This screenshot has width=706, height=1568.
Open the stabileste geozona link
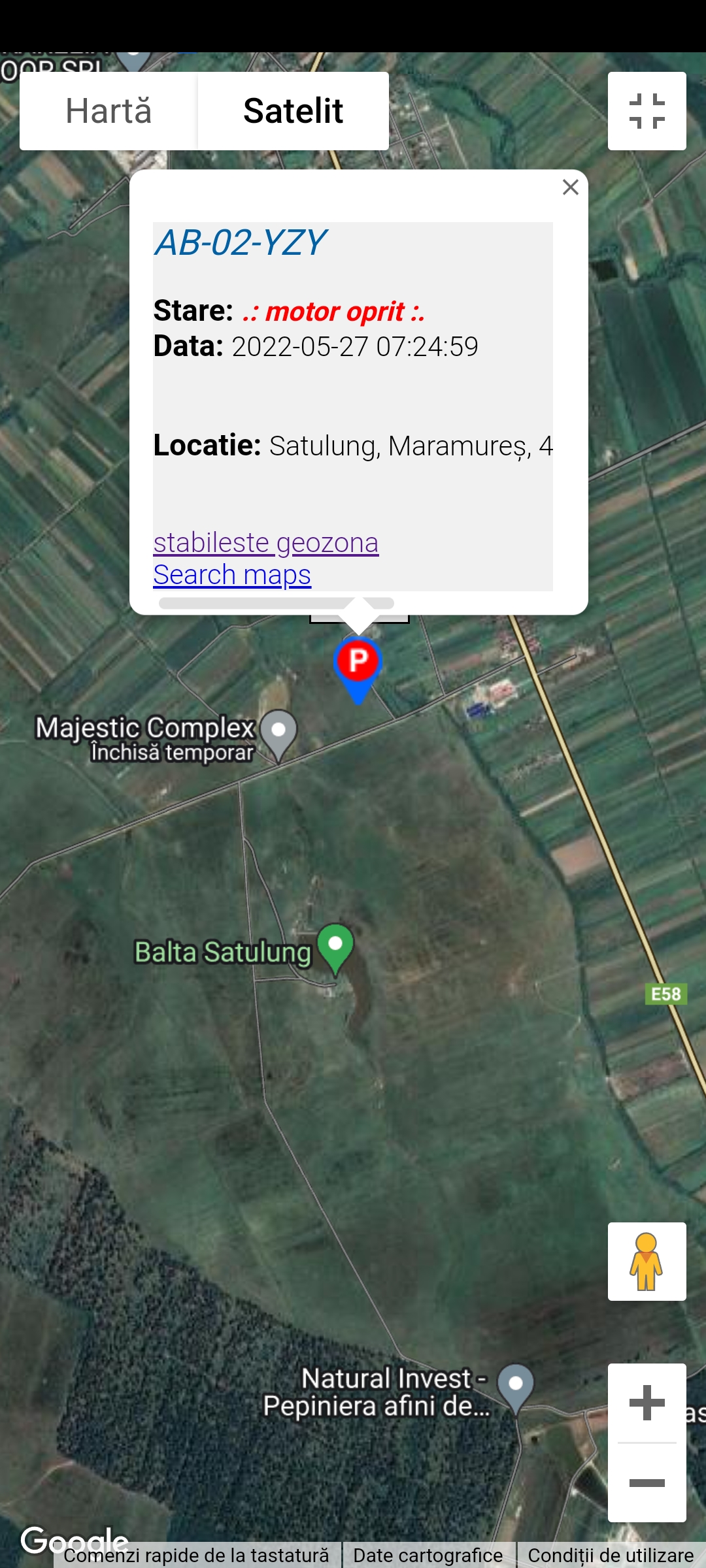(x=266, y=543)
